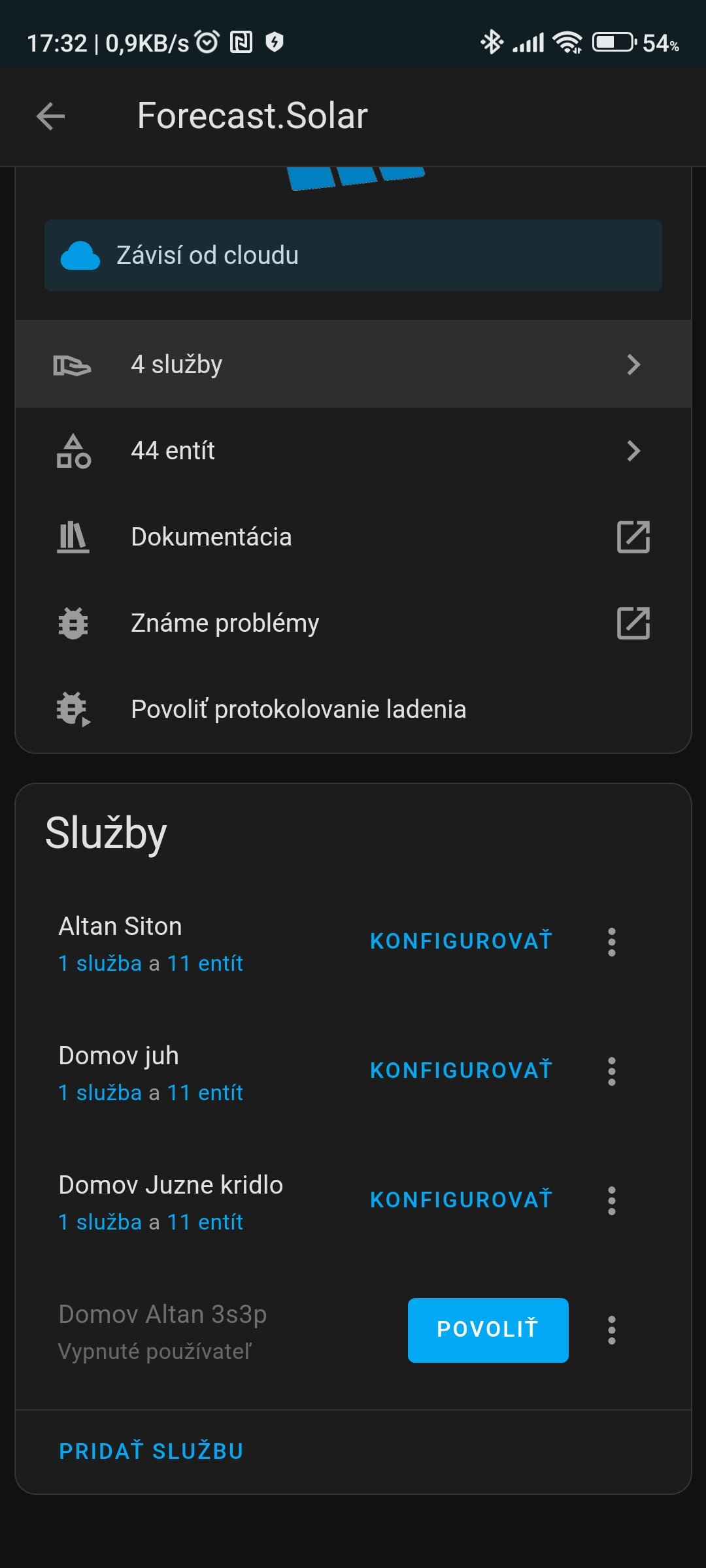Open overflow menu for Domov juh

click(x=612, y=1071)
